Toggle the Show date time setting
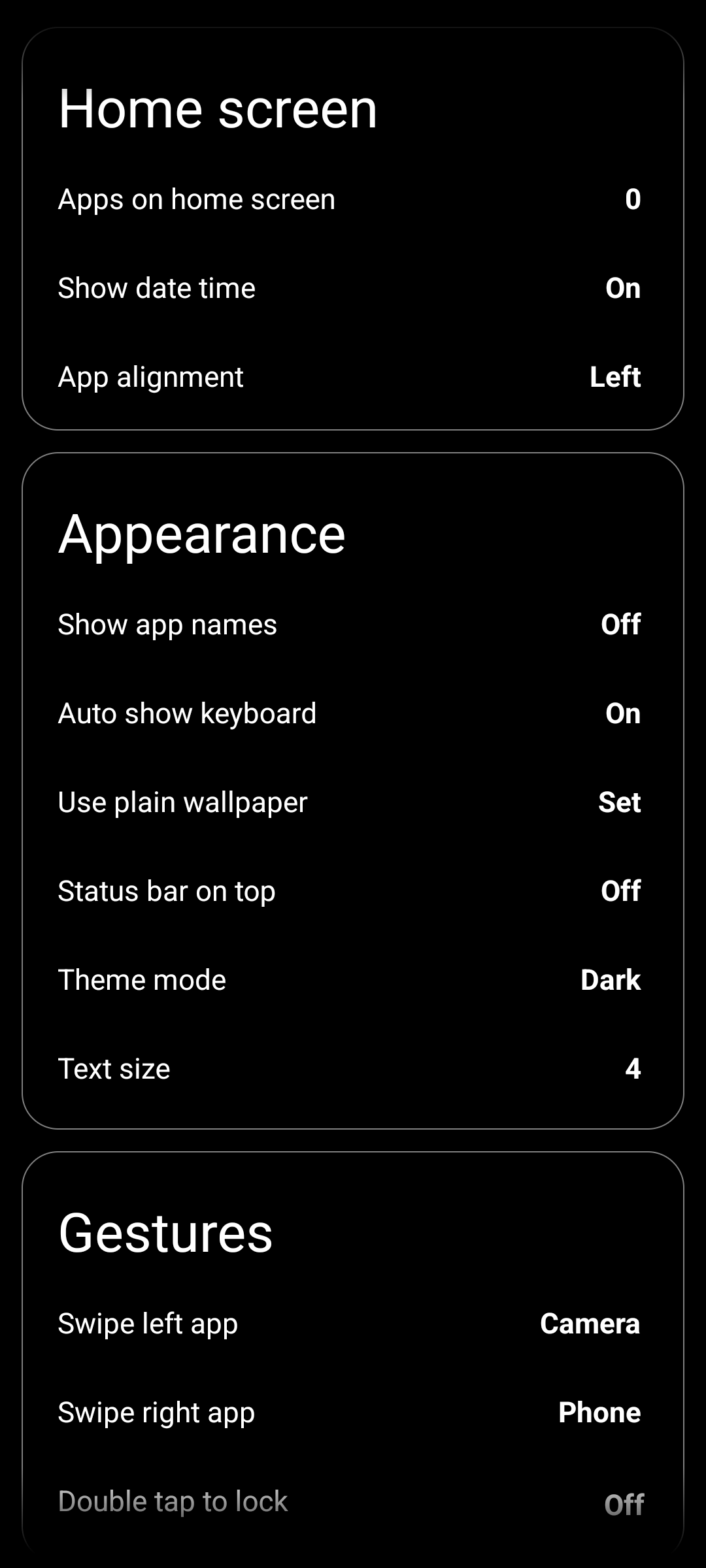Image resolution: width=706 pixels, height=1568 pixels. (x=622, y=288)
